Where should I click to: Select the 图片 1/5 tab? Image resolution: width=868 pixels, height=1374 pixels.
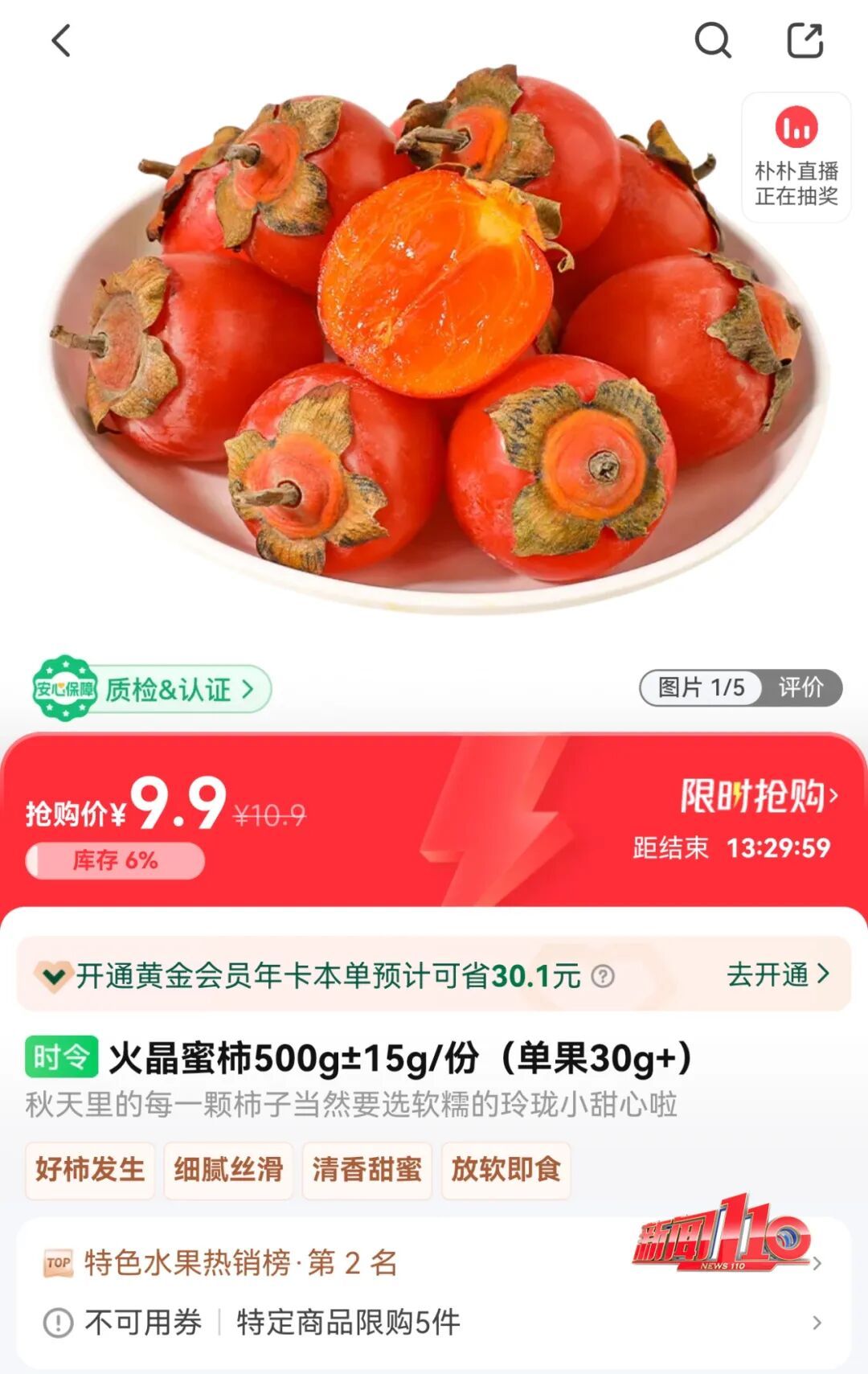point(700,688)
